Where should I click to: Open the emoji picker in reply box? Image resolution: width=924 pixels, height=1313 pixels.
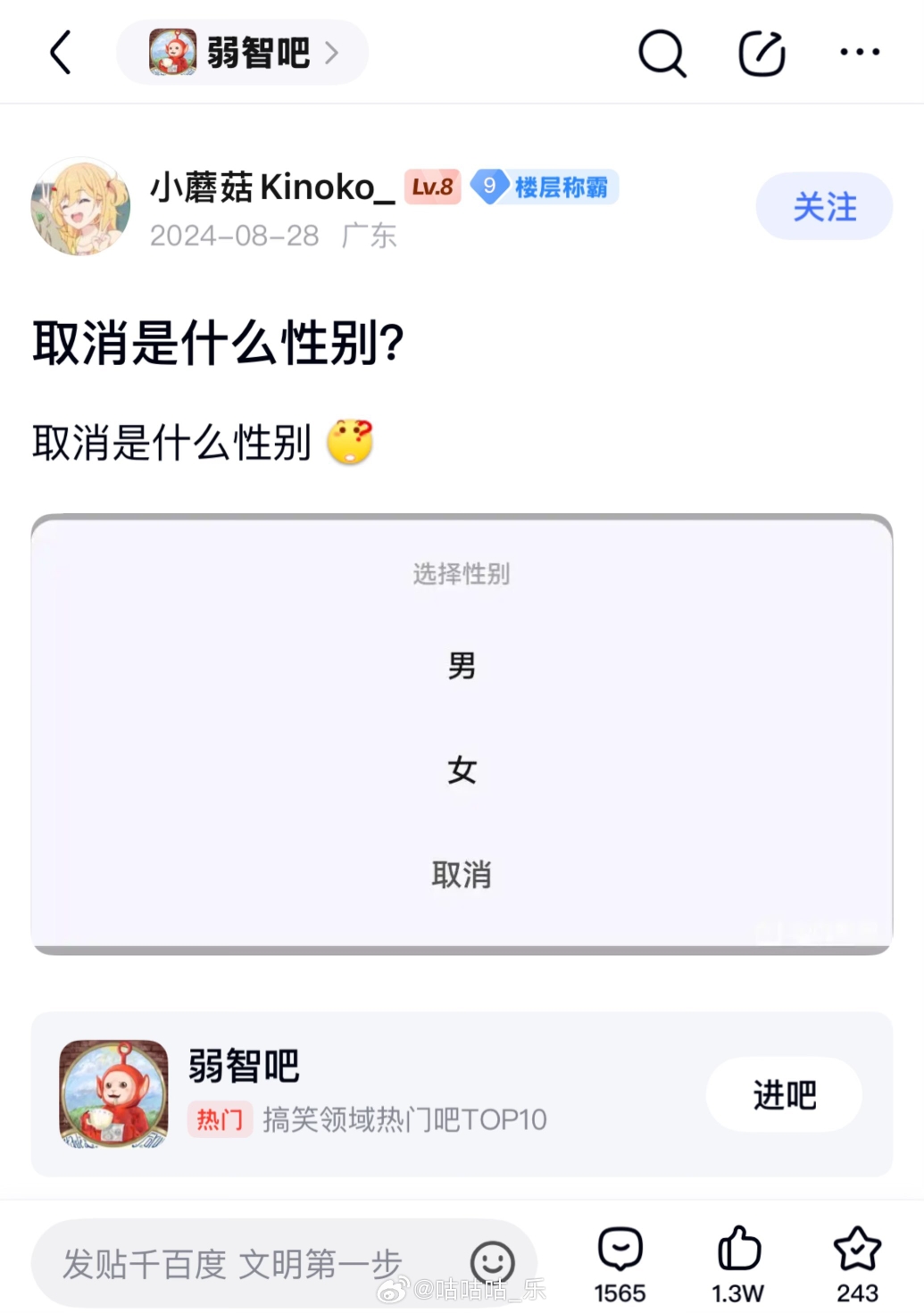point(492,1262)
